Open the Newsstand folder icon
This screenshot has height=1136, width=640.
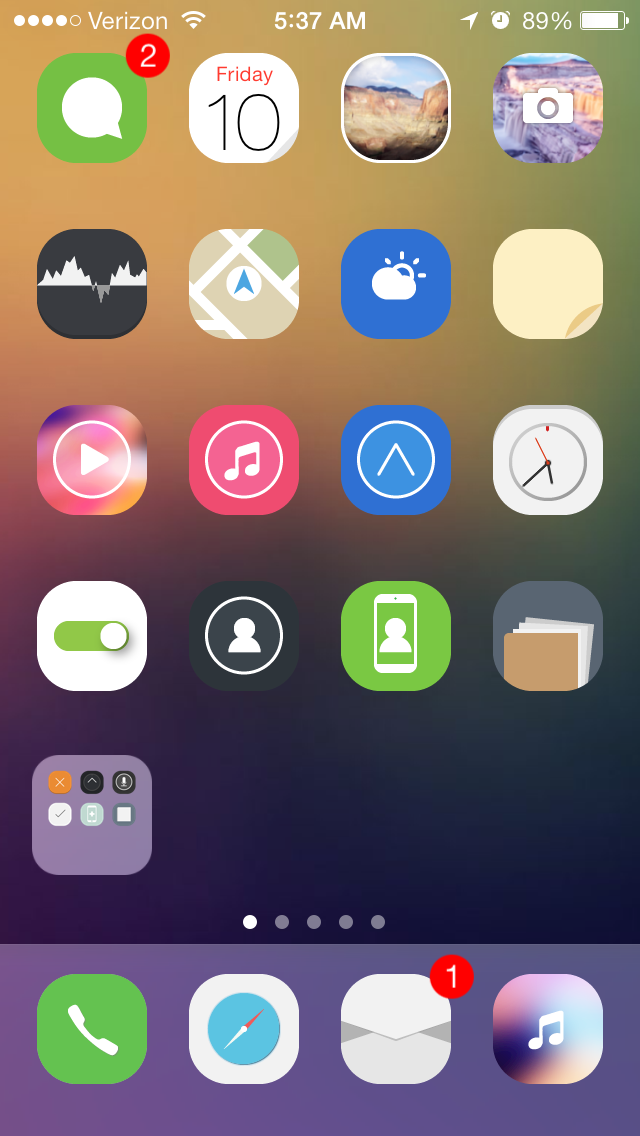(548, 636)
